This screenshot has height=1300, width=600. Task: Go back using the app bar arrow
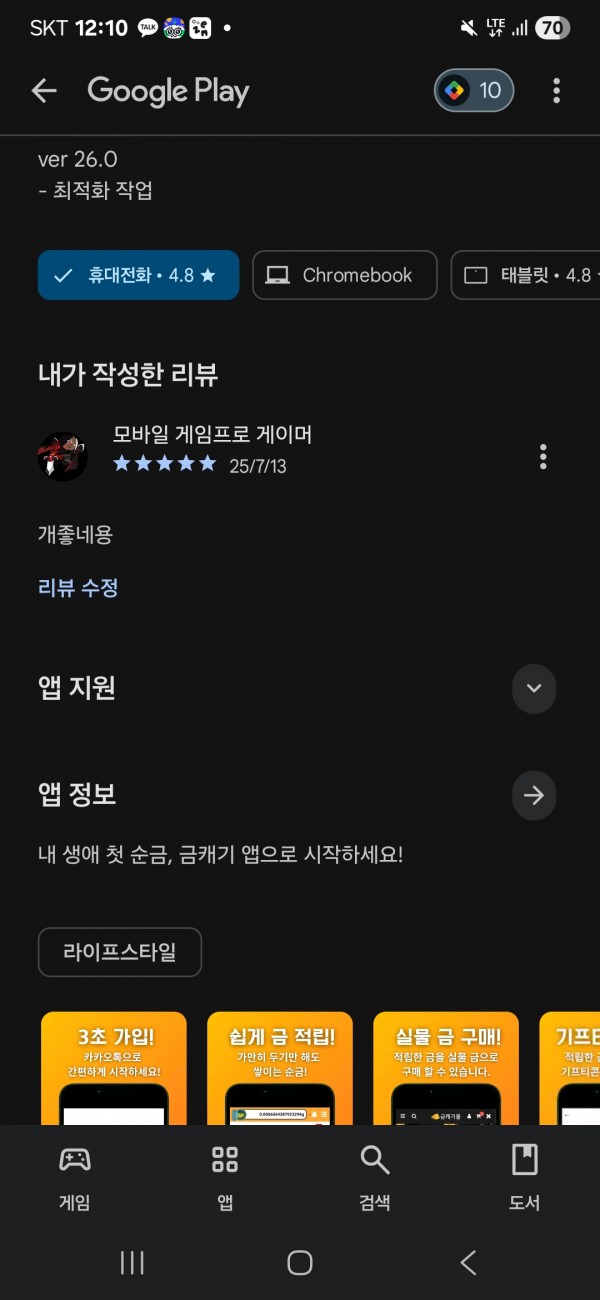[44, 91]
